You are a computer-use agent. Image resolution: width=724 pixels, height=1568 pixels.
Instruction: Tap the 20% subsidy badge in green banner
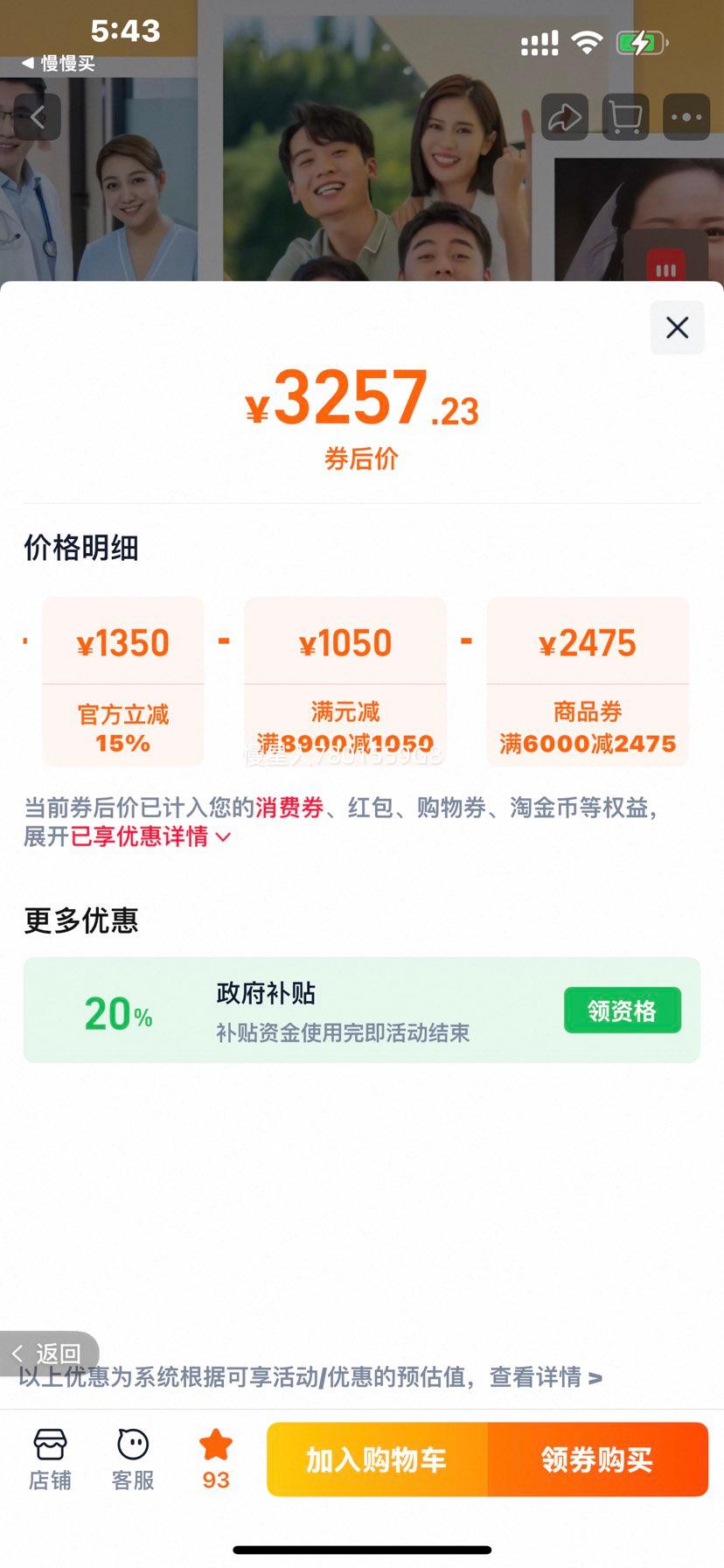point(117,1015)
